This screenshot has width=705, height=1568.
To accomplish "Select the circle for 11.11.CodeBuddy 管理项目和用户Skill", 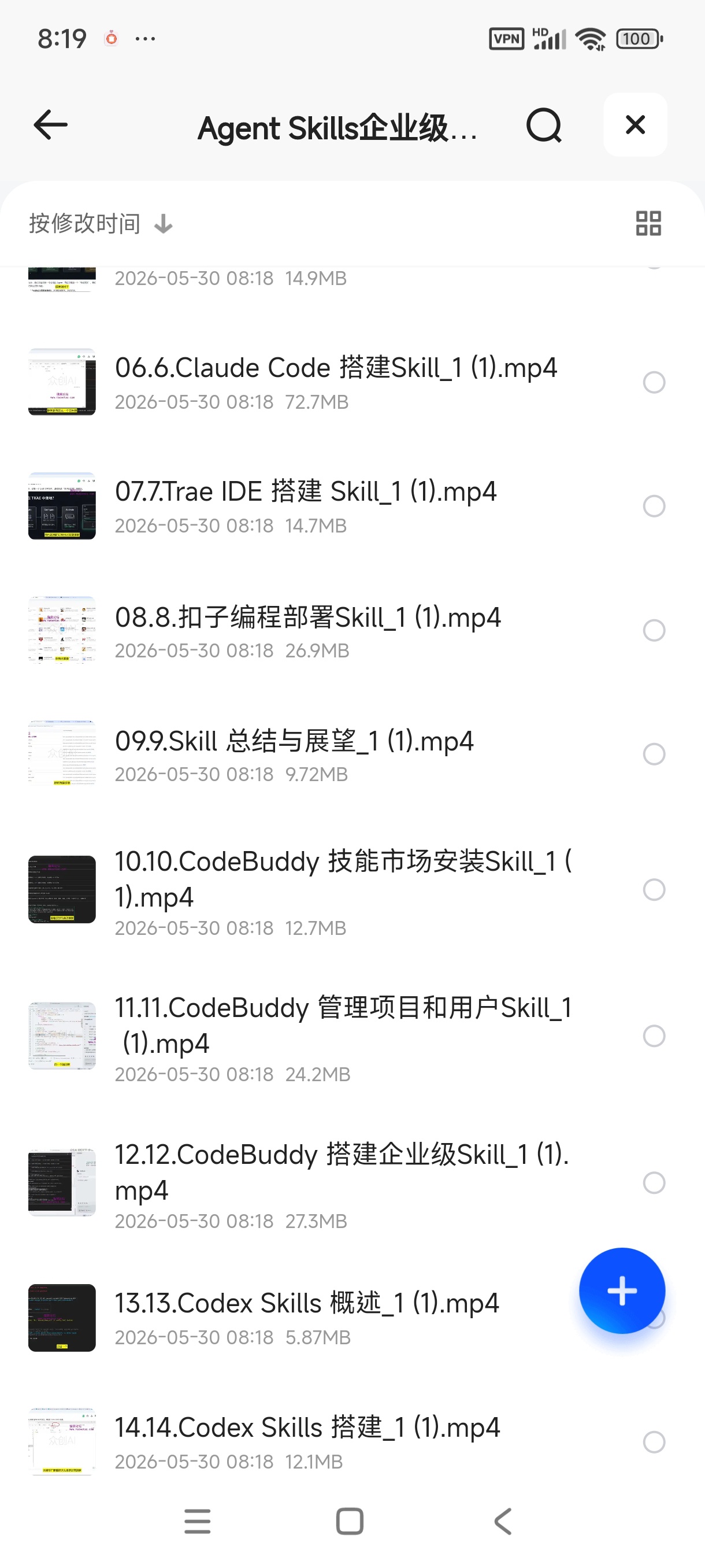I will 654,1036.
